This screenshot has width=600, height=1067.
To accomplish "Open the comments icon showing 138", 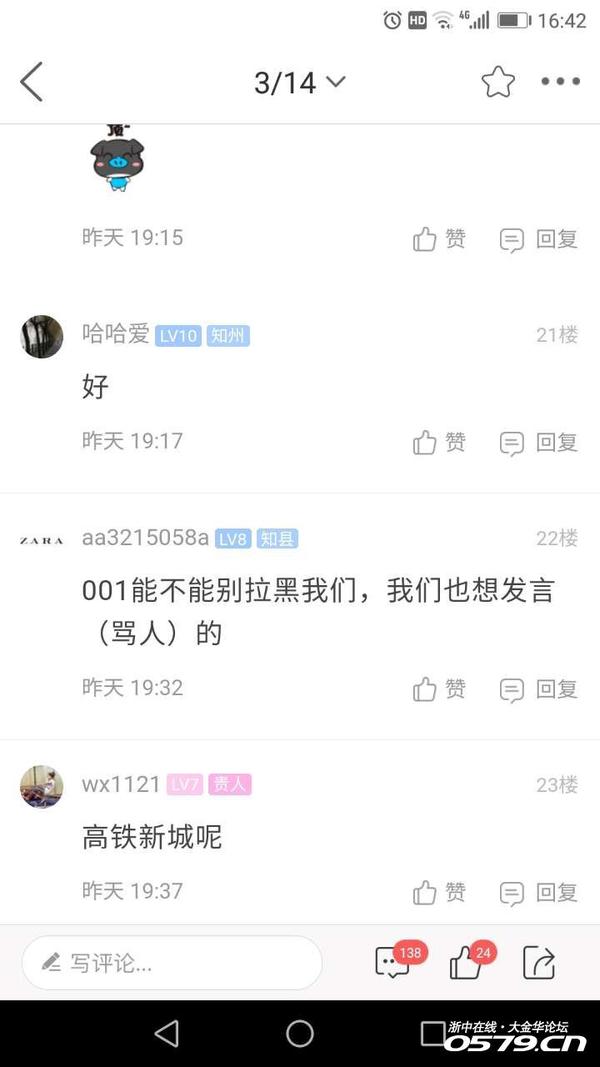I will pos(393,963).
